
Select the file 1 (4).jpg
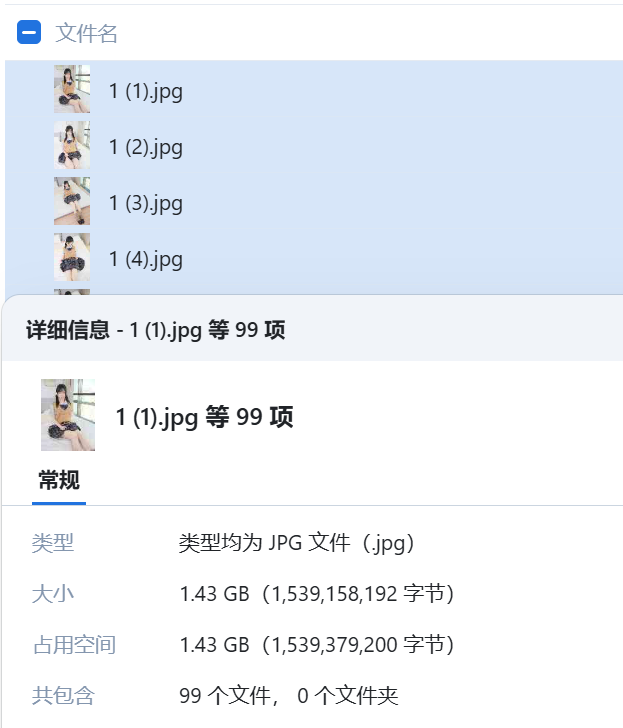[x=145, y=260]
